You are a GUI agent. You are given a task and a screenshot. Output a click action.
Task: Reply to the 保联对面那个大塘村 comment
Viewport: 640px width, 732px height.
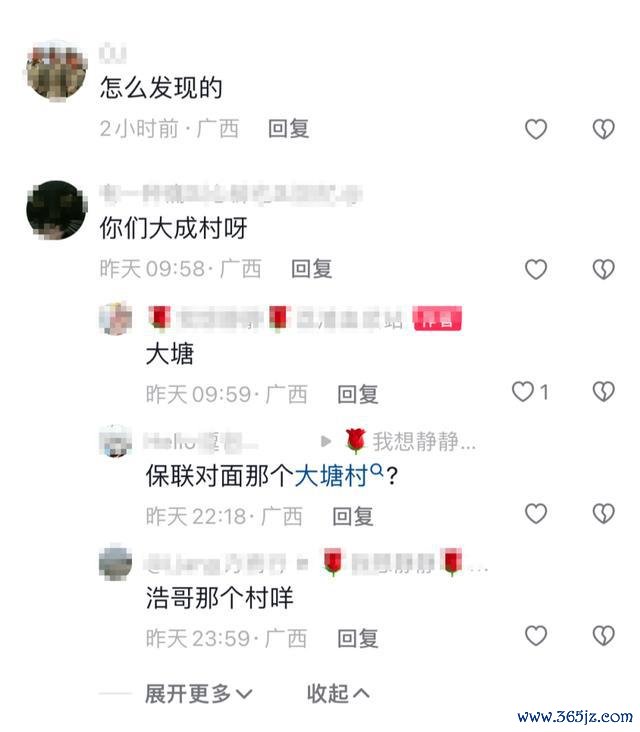tap(352, 516)
